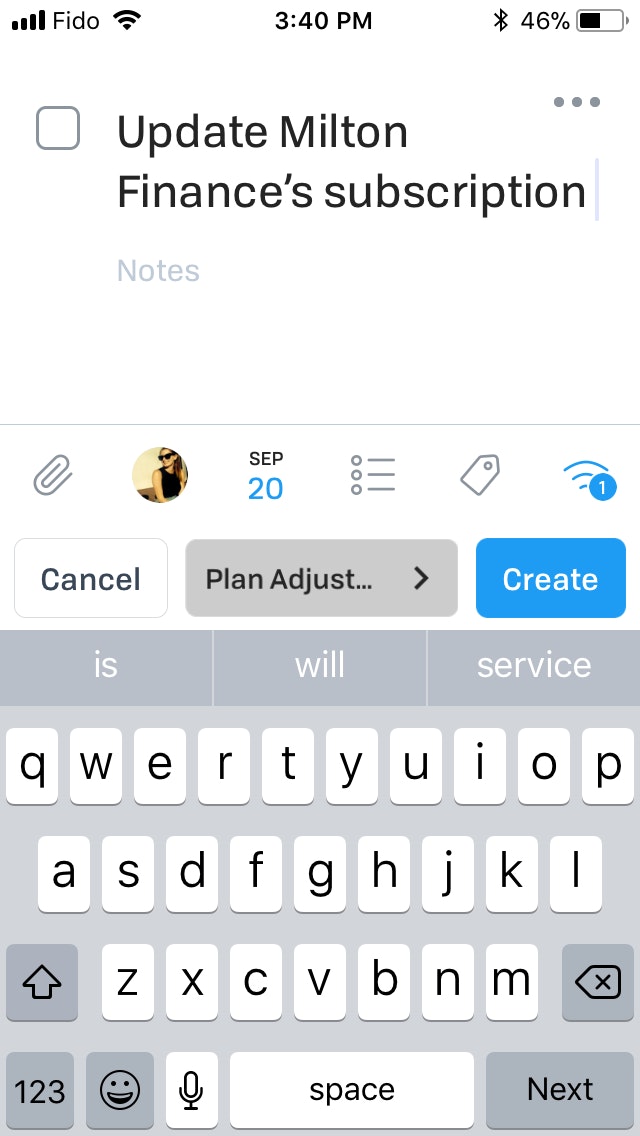Add a checklist with the list icon
Image resolution: width=640 pixels, height=1136 pixels.
point(373,475)
